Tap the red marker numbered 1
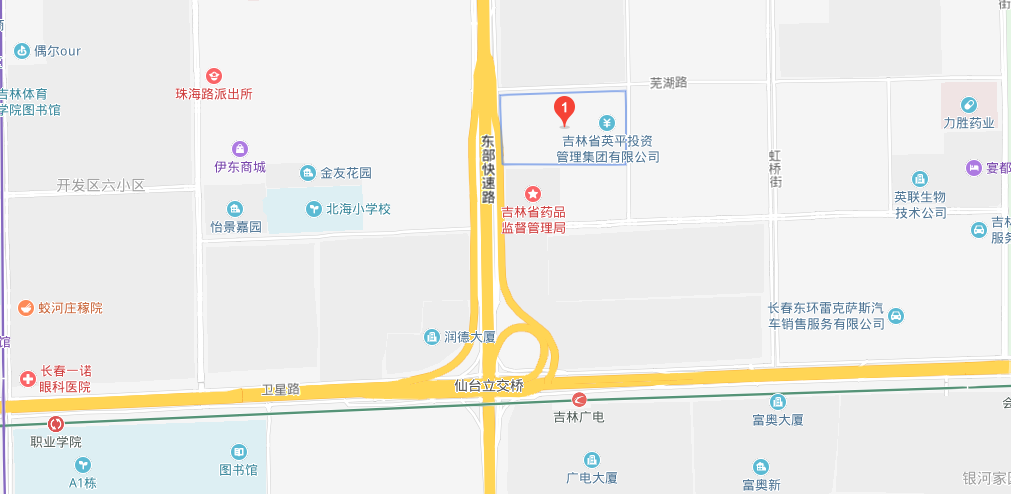The width and height of the screenshot is (1011, 494). 564,108
